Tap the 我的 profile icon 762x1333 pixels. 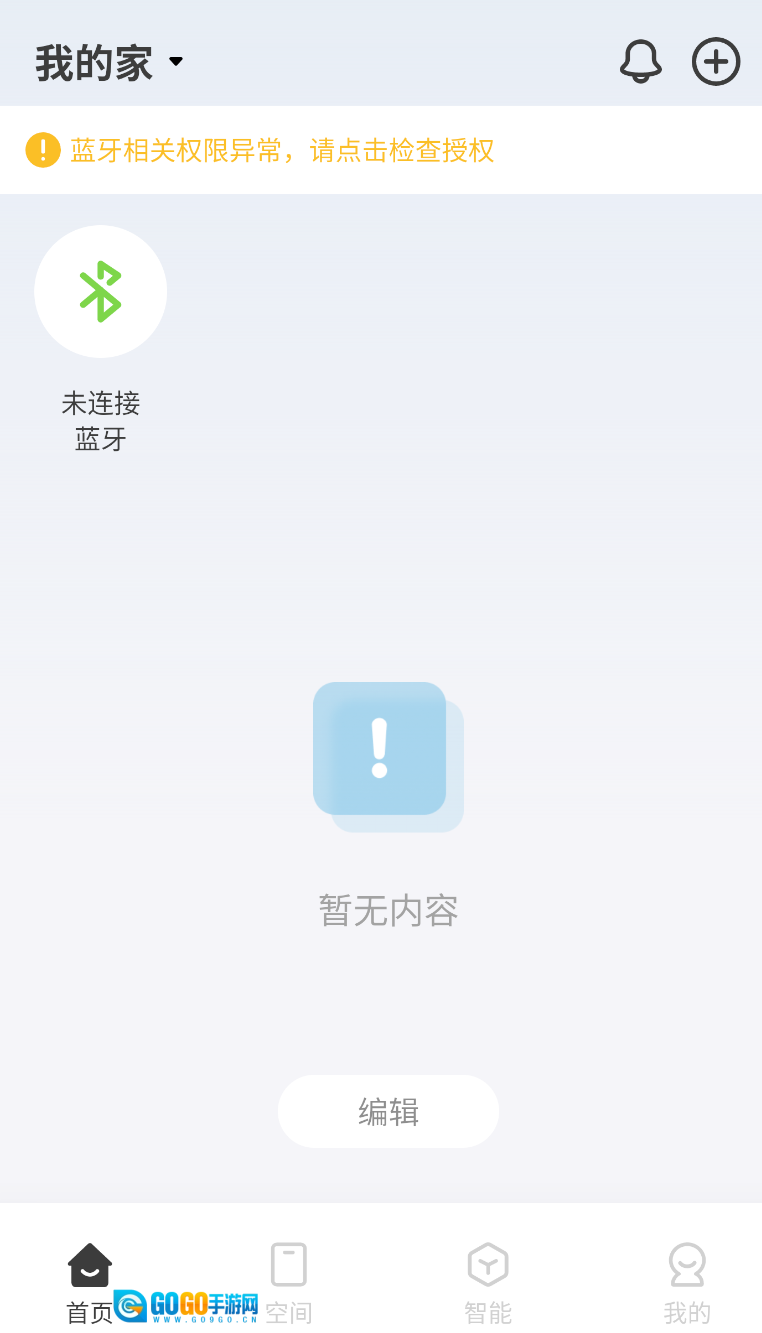[x=687, y=1264]
